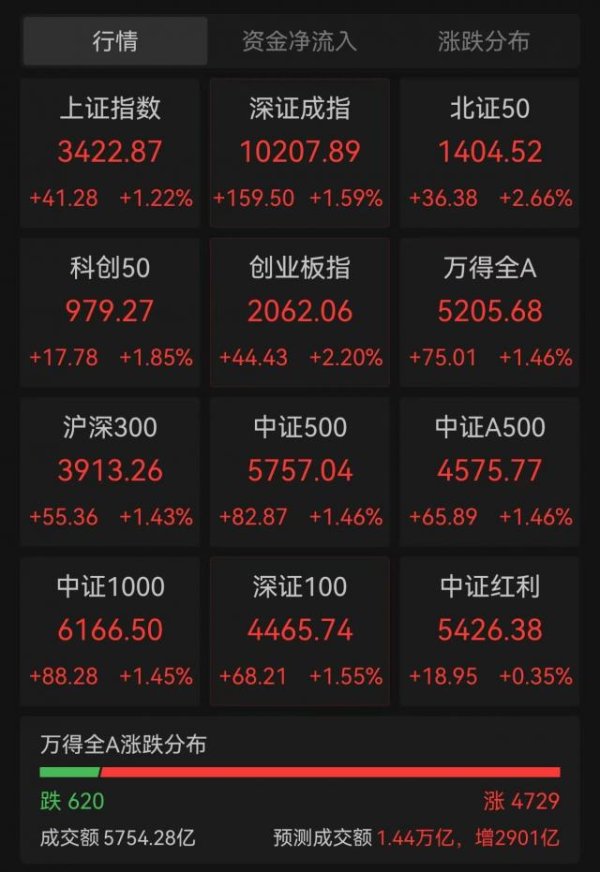Open the 中证1000 index card
Image resolution: width=600 pixels, height=872 pixels.
click(x=110, y=630)
